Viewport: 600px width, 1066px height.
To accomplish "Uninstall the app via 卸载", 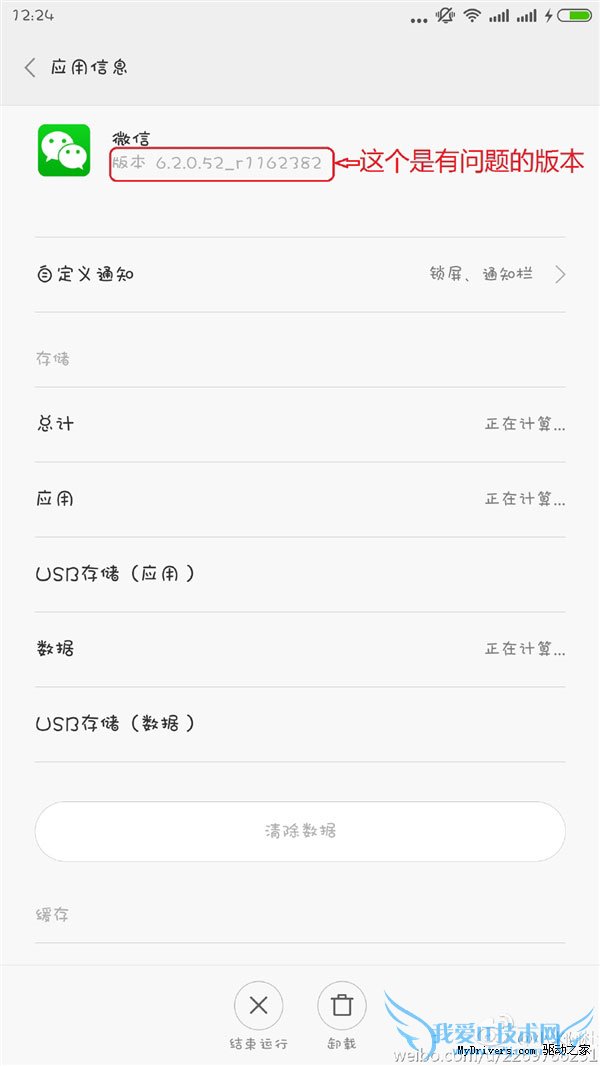I will tap(342, 1007).
